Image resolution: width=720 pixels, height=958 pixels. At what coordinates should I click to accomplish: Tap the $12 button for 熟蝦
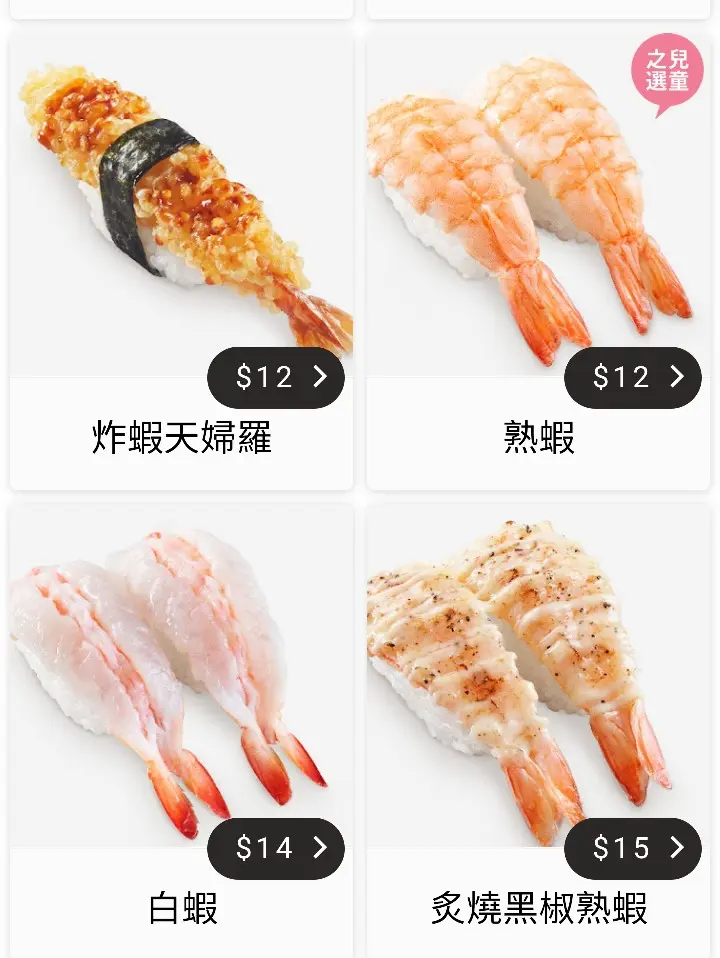633,377
